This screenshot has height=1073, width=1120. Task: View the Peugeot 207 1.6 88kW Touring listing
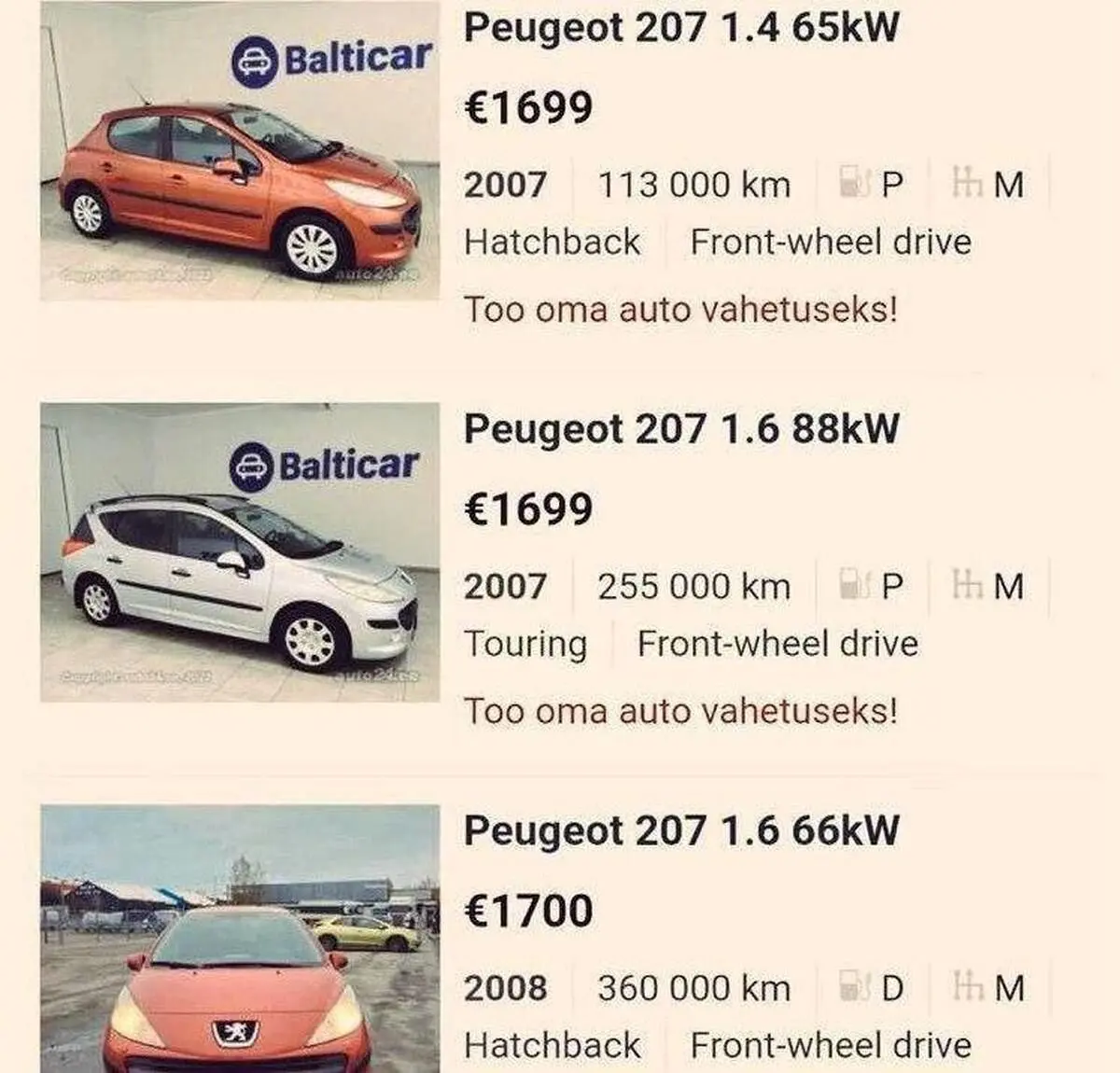pyautogui.click(x=681, y=429)
